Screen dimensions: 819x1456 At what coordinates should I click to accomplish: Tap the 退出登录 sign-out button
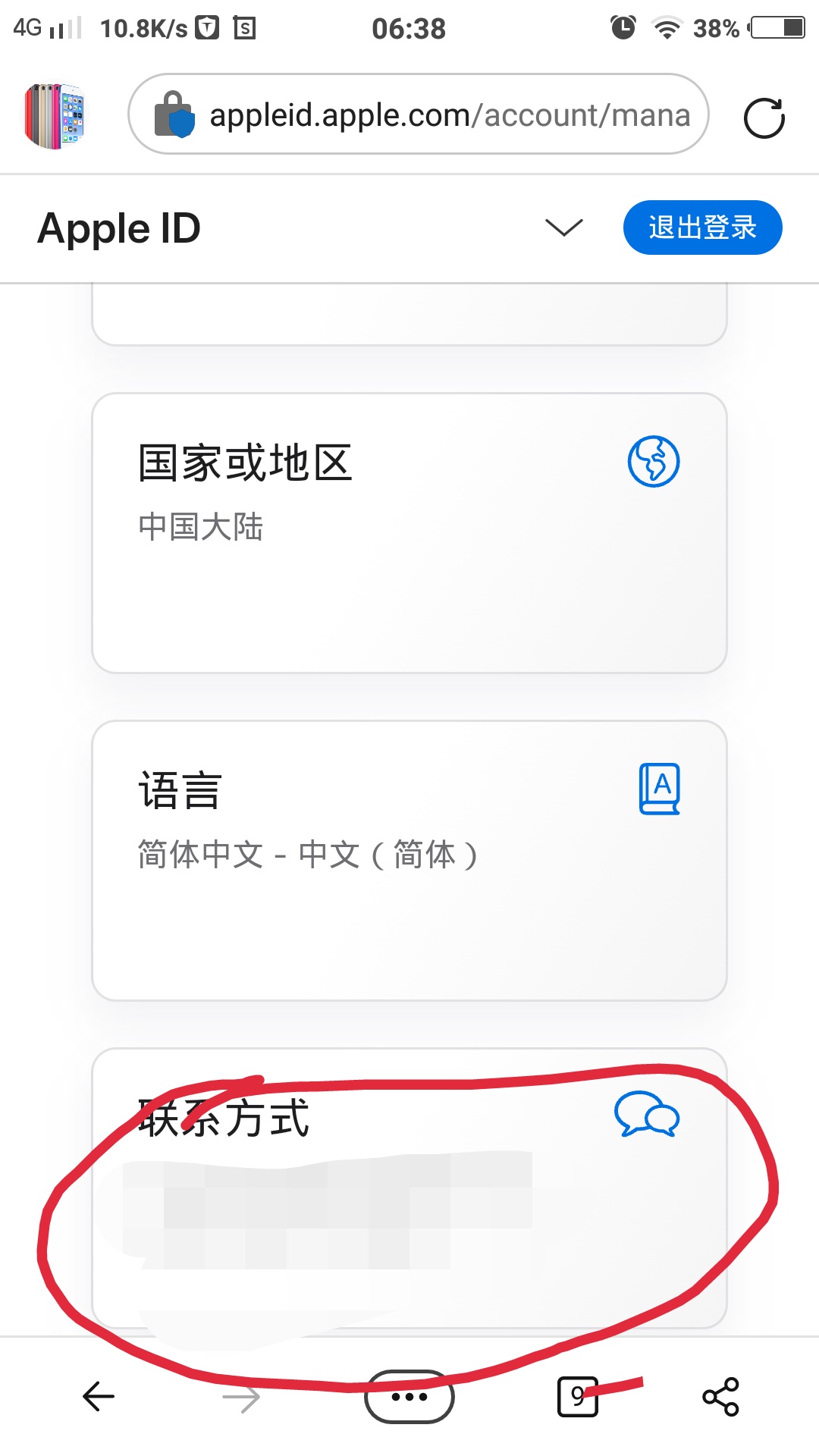tap(702, 227)
